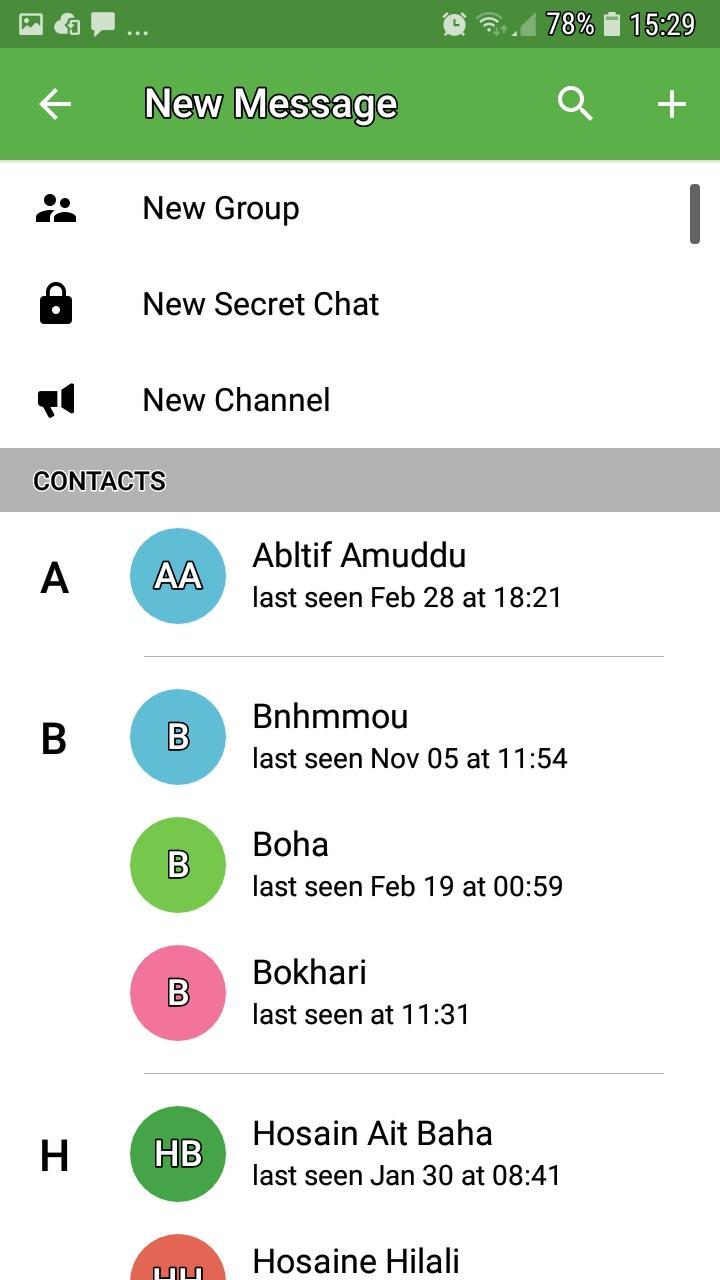The image size is (720, 1280).
Task: Open chat with Hosain Ait Baha
Action: click(372, 1153)
